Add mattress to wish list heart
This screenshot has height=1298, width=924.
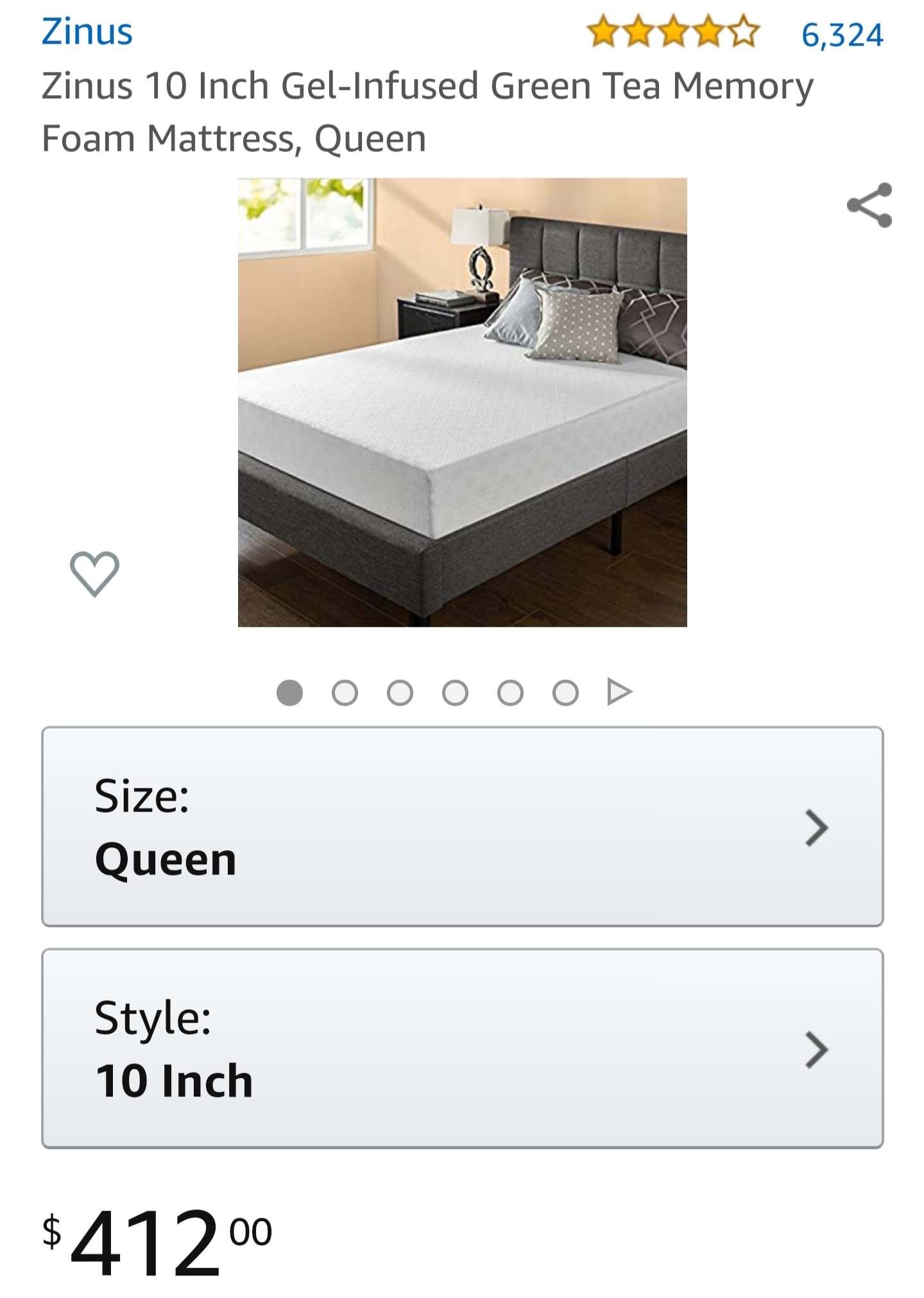point(94,574)
